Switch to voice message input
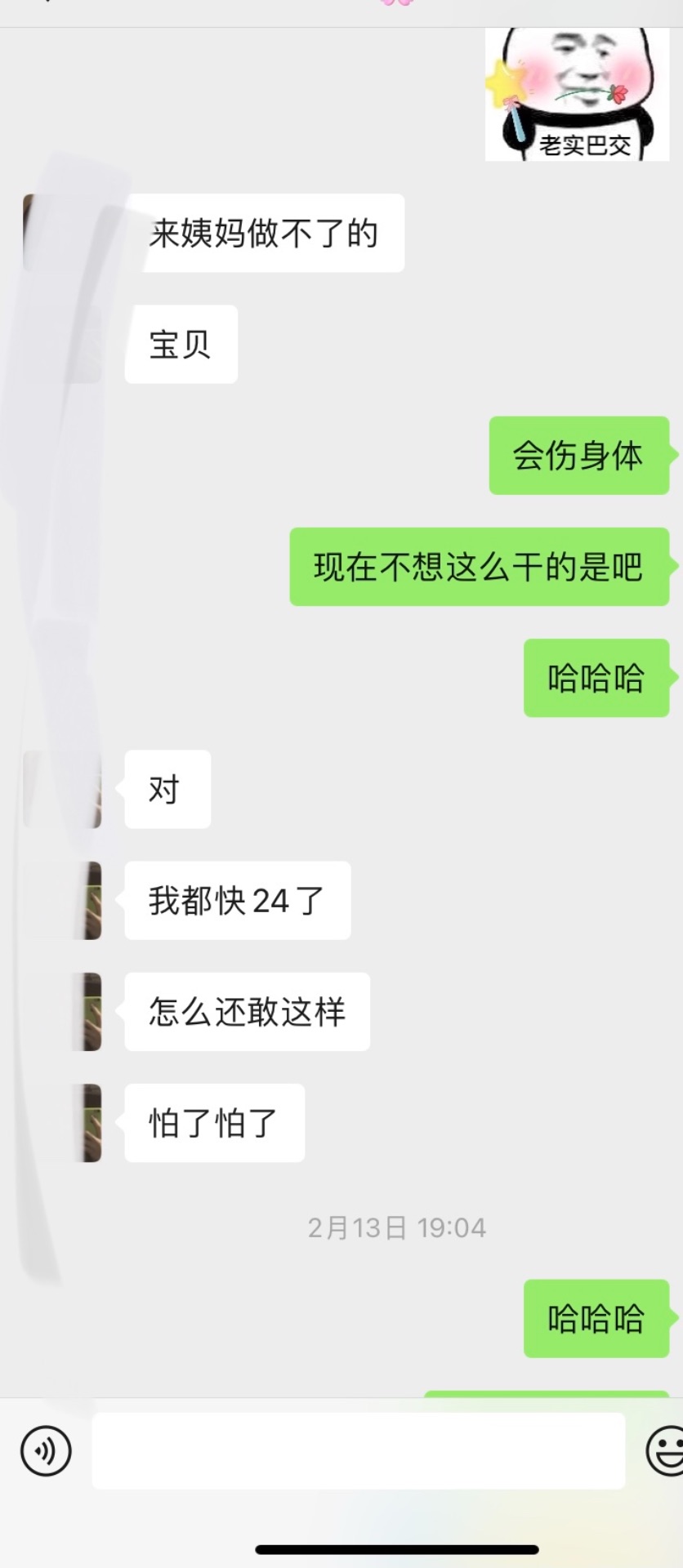This screenshot has width=683, height=1568. pos(46,1450)
